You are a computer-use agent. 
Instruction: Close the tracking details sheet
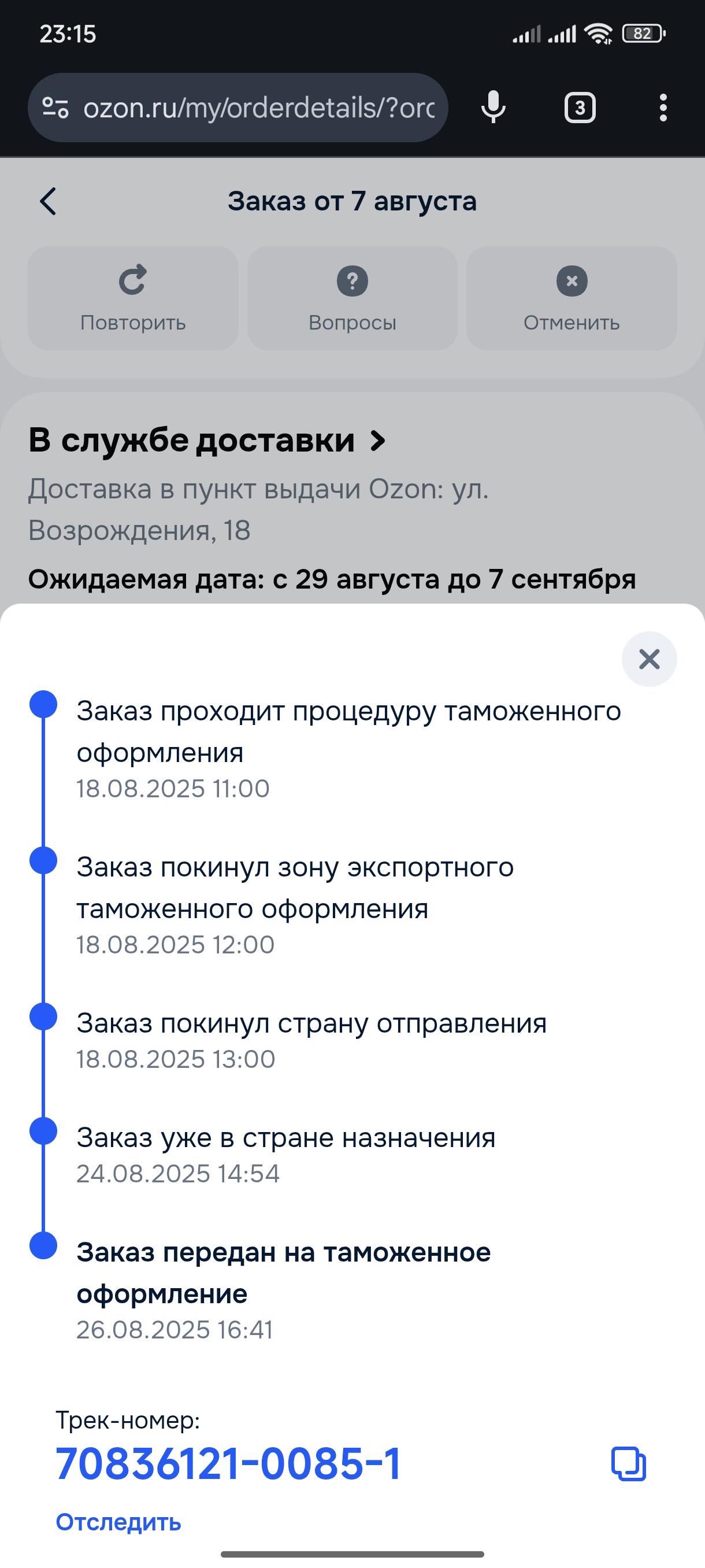click(x=649, y=659)
